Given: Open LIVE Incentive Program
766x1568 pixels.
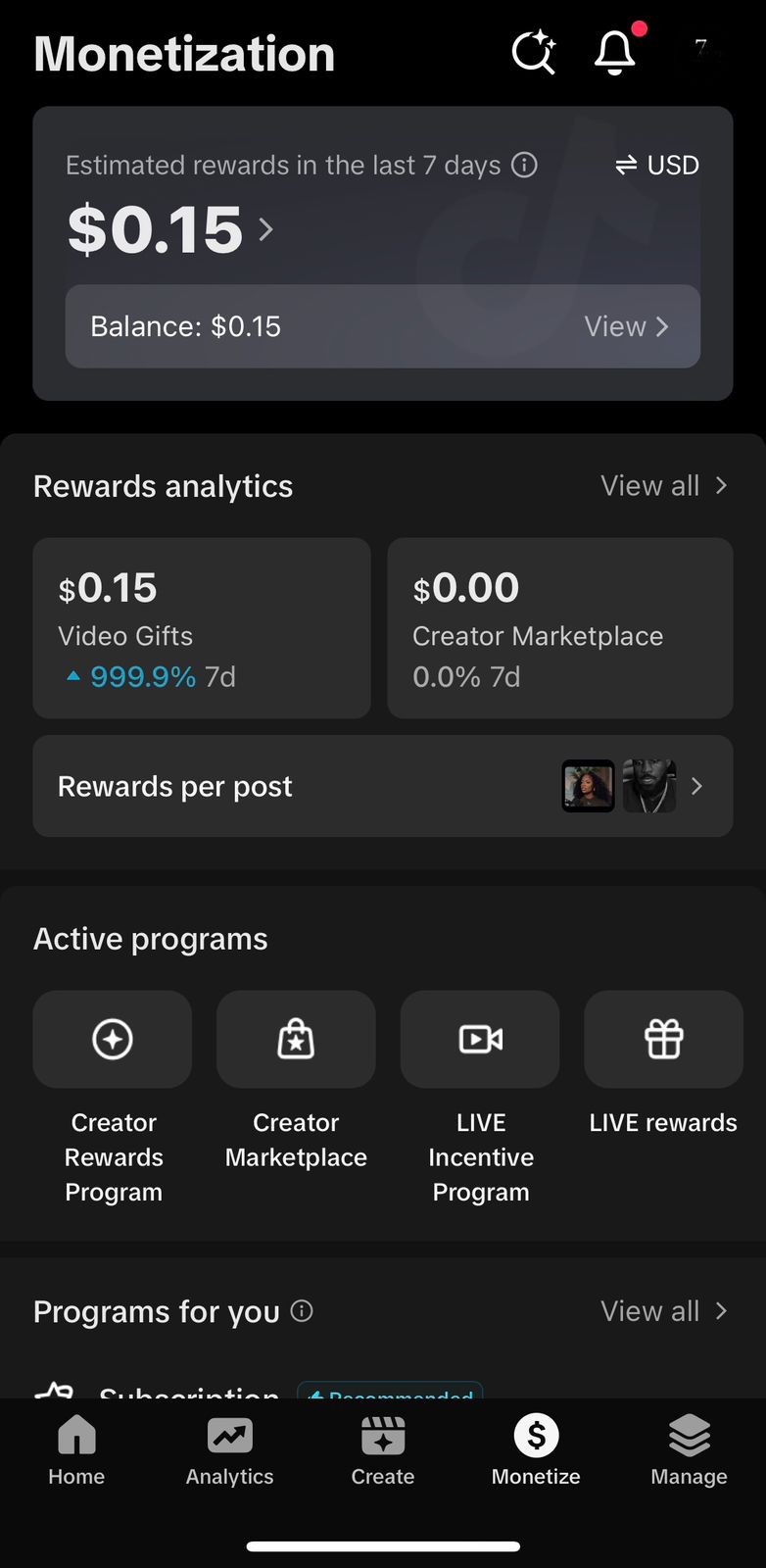Looking at the screenshot, I should coord(480,1040).
